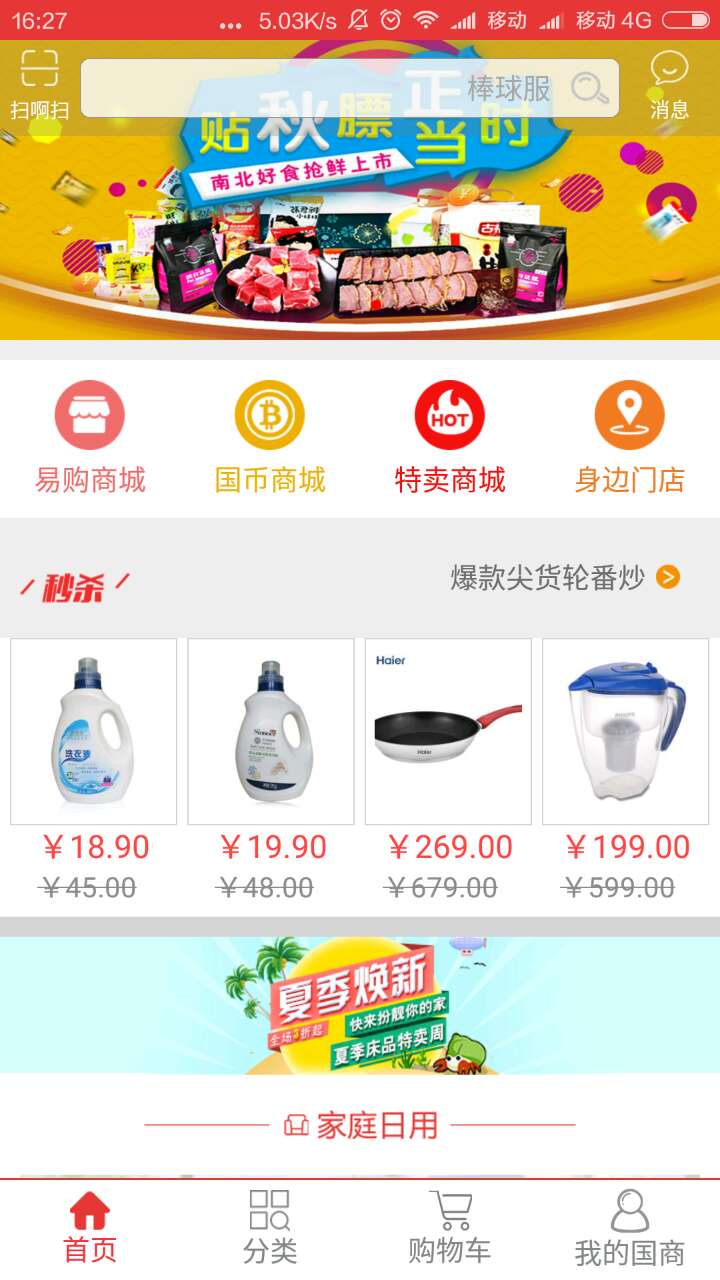Open the 夏季焕新 bedding sale banner
Viewport: 720px width, 1280px height.
[x=360, y=1004]
